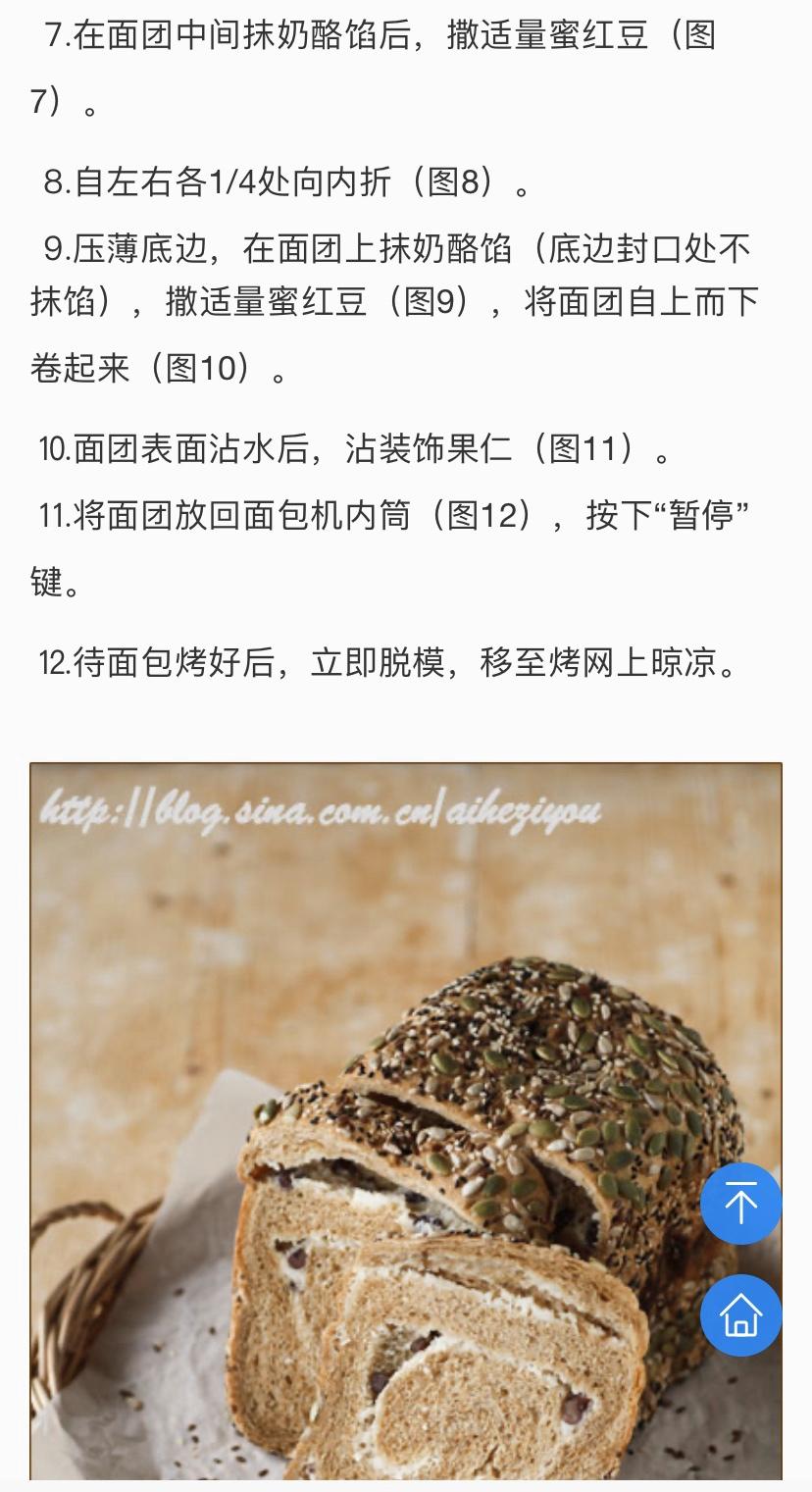Viewport: 812px width, 1492px height.
Task: Select the up-arrow inside the top floating button
Action: tap(741, 1206)
